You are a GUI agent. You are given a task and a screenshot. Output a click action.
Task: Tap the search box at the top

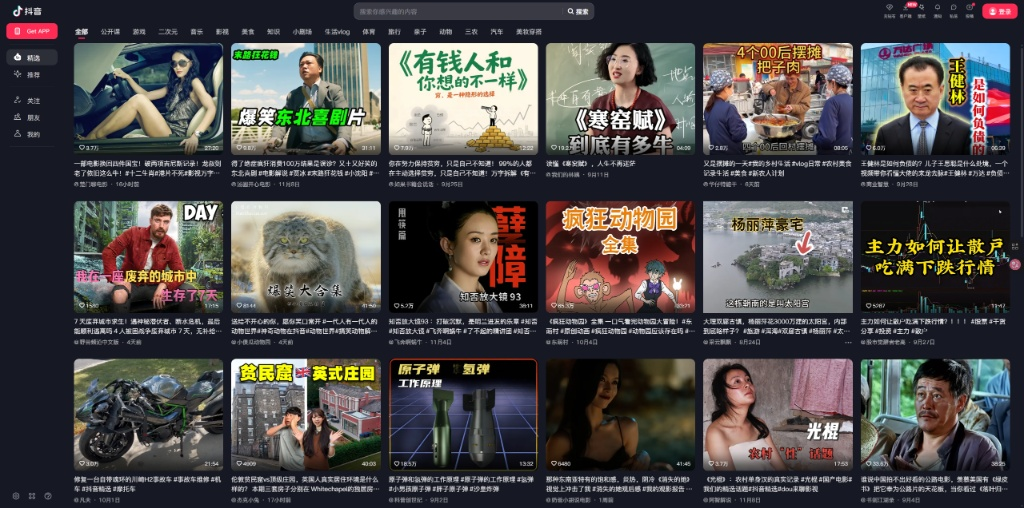click(460, 11)
